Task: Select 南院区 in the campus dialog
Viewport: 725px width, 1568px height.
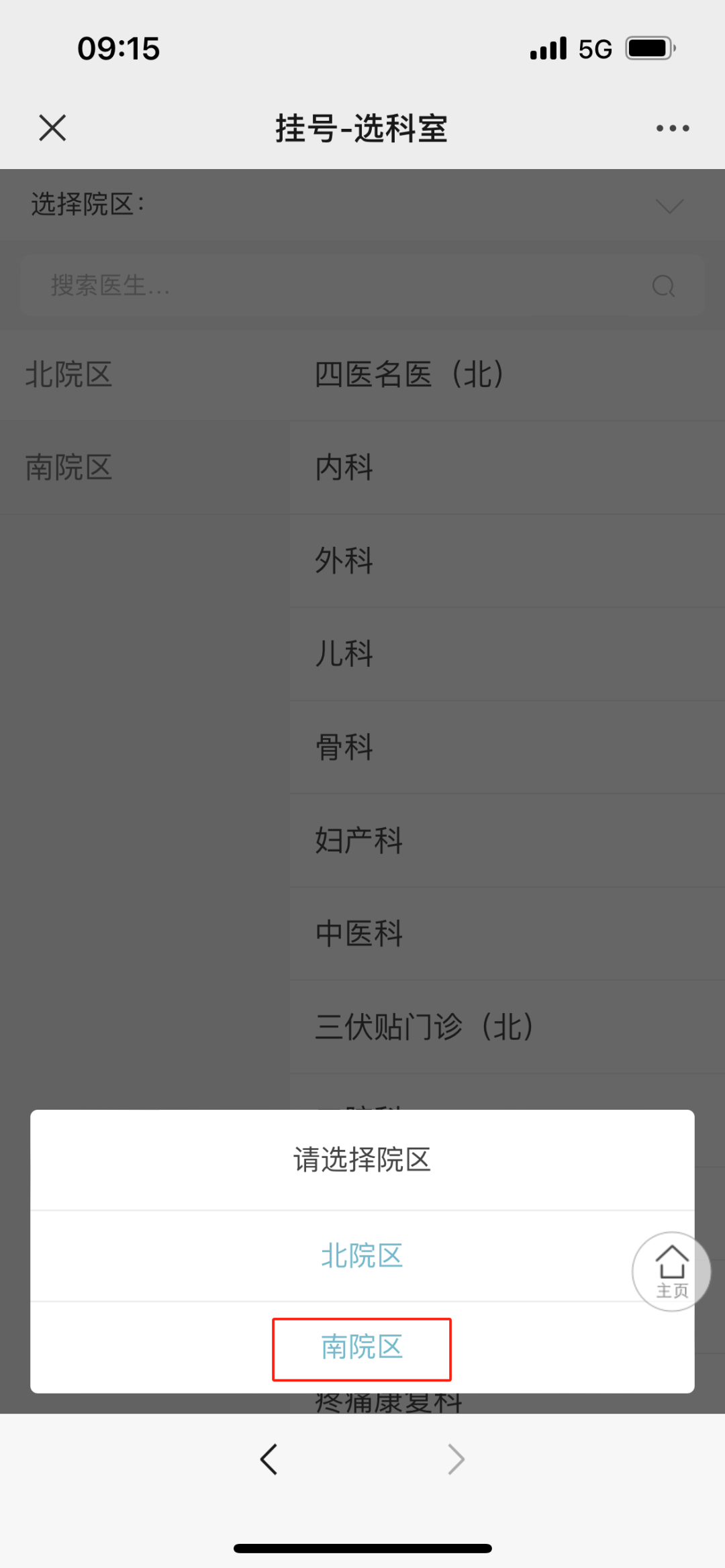Action: point(362,1349)
